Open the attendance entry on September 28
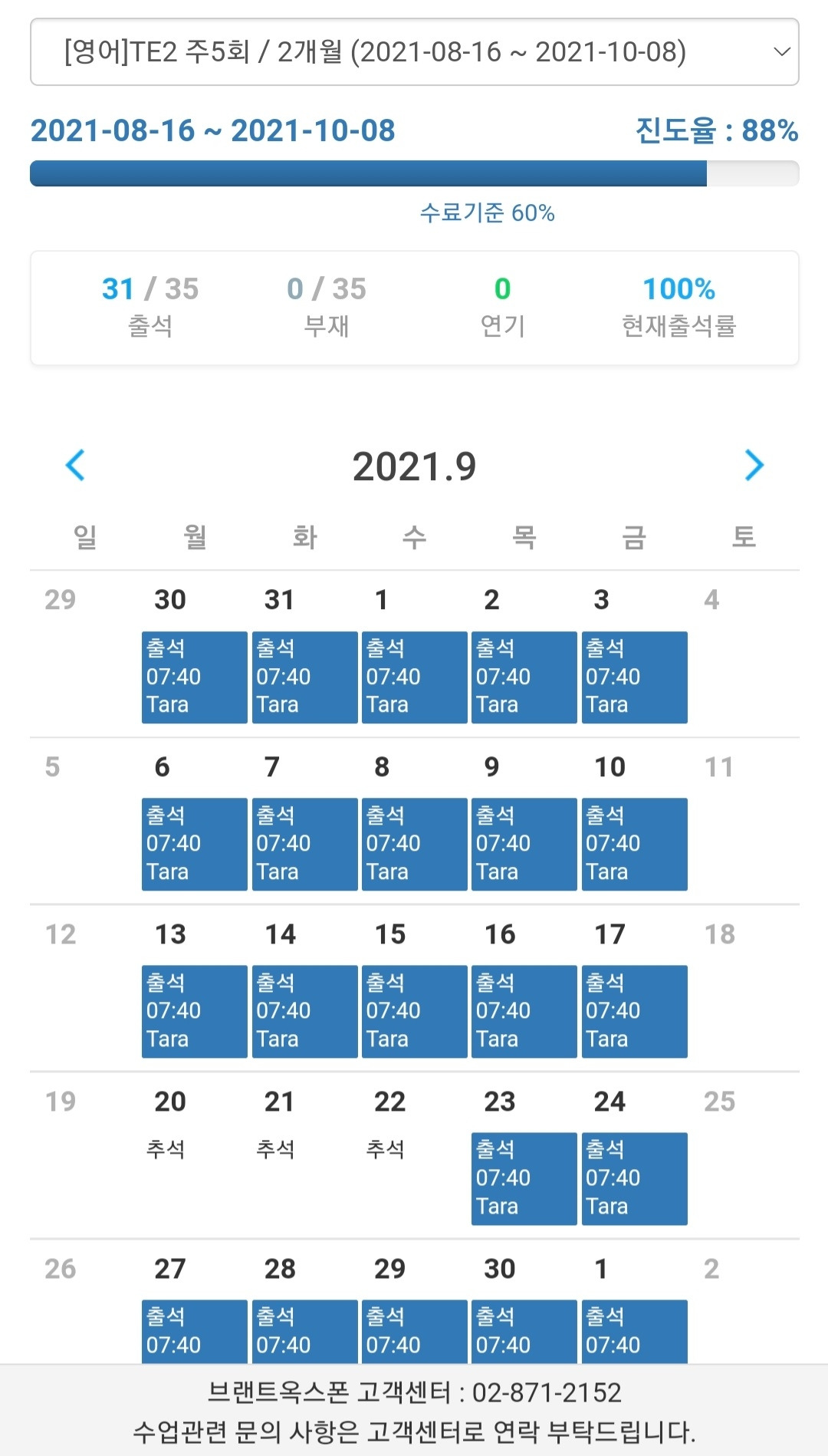 pos(304,1331)
